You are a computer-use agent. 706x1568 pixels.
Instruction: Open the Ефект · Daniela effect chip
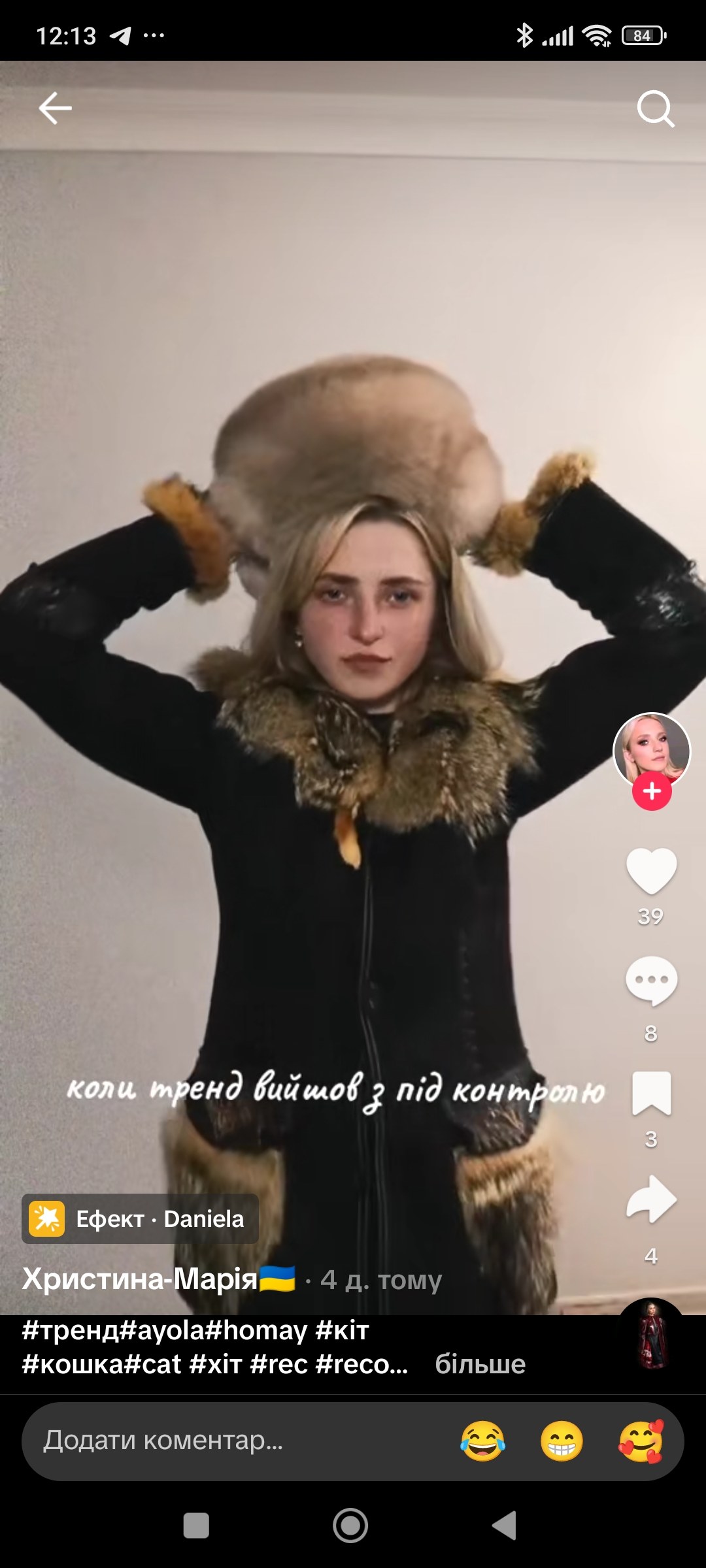tap(141, 1218)
